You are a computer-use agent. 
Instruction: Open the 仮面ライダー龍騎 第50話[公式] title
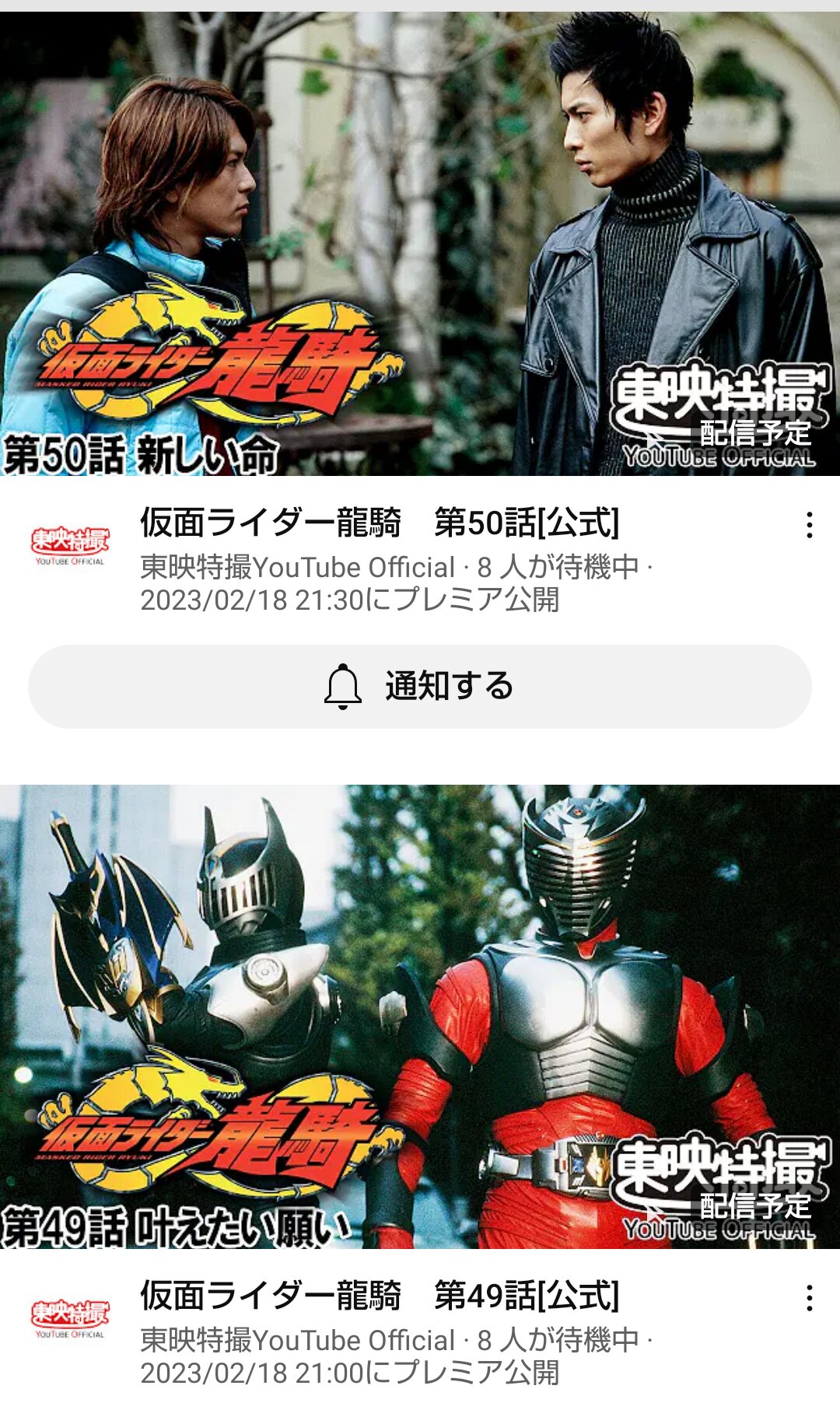(x=380, y=523)
